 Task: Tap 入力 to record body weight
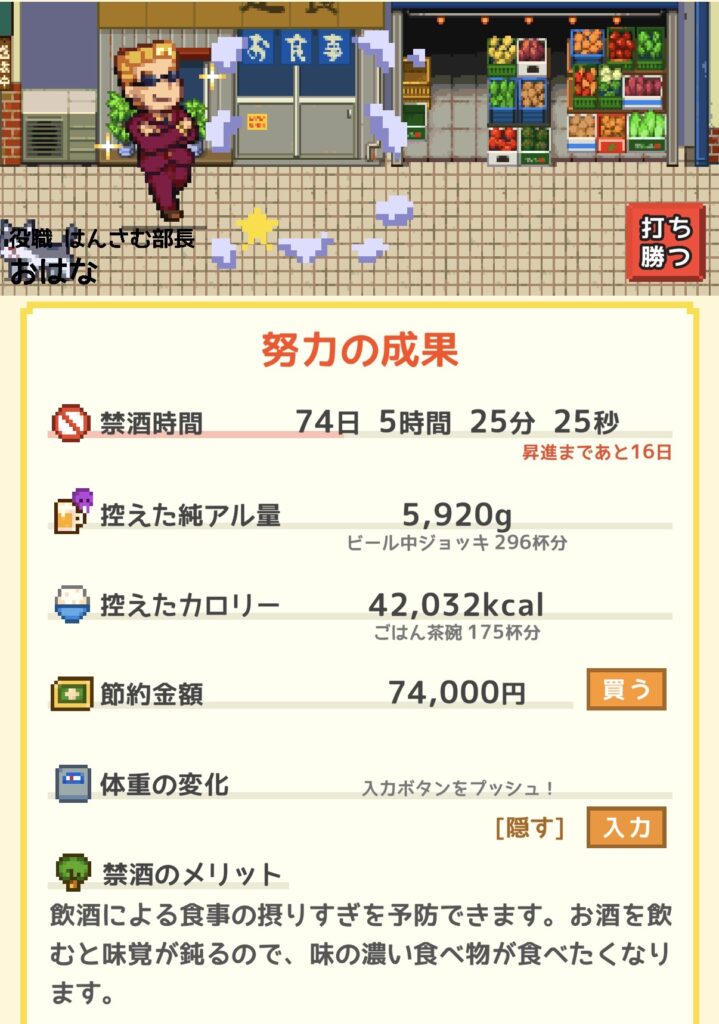click(x=626, y=827)
